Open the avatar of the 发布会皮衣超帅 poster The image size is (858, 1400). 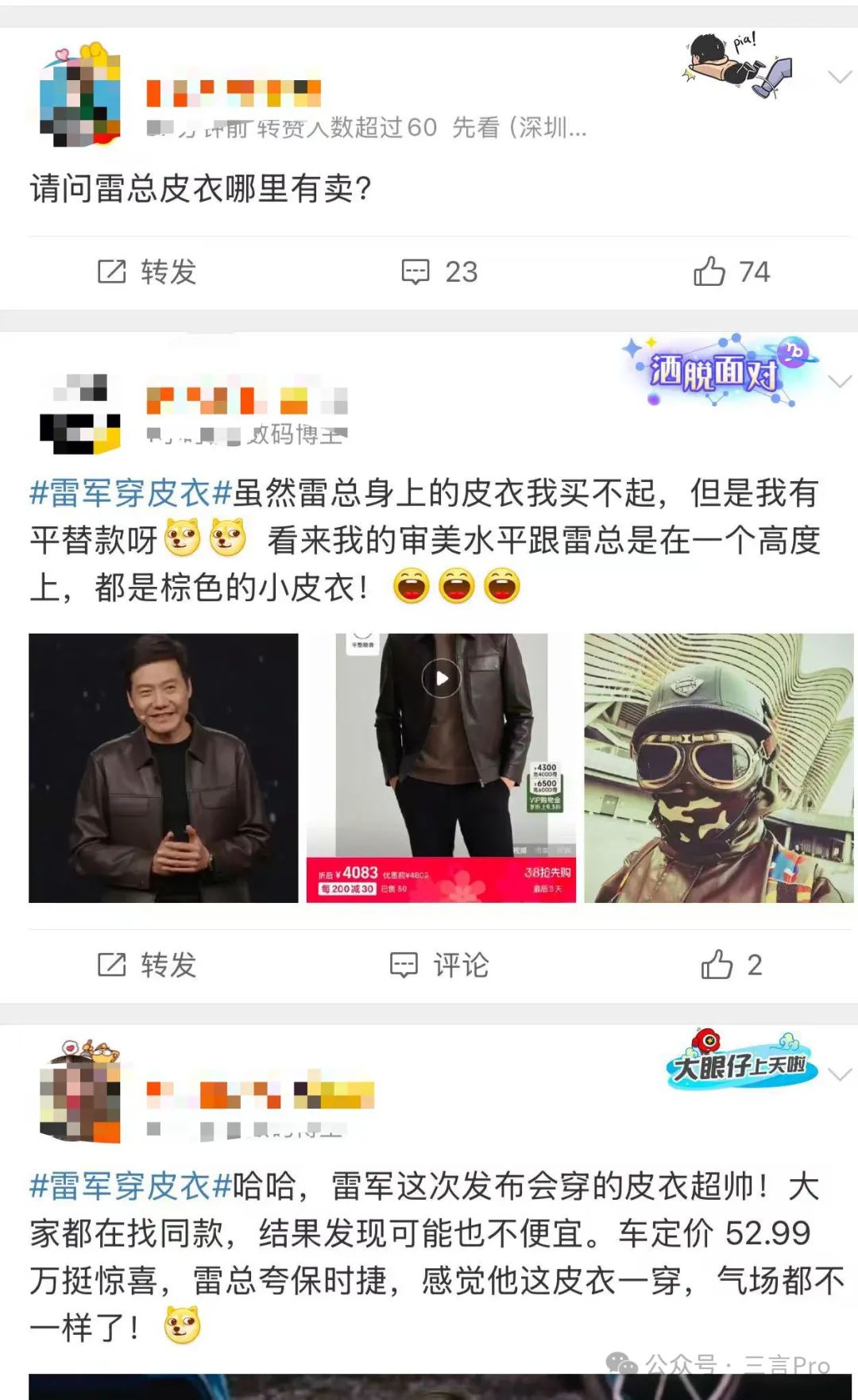pyautogui.click(x=80, y=1092)
